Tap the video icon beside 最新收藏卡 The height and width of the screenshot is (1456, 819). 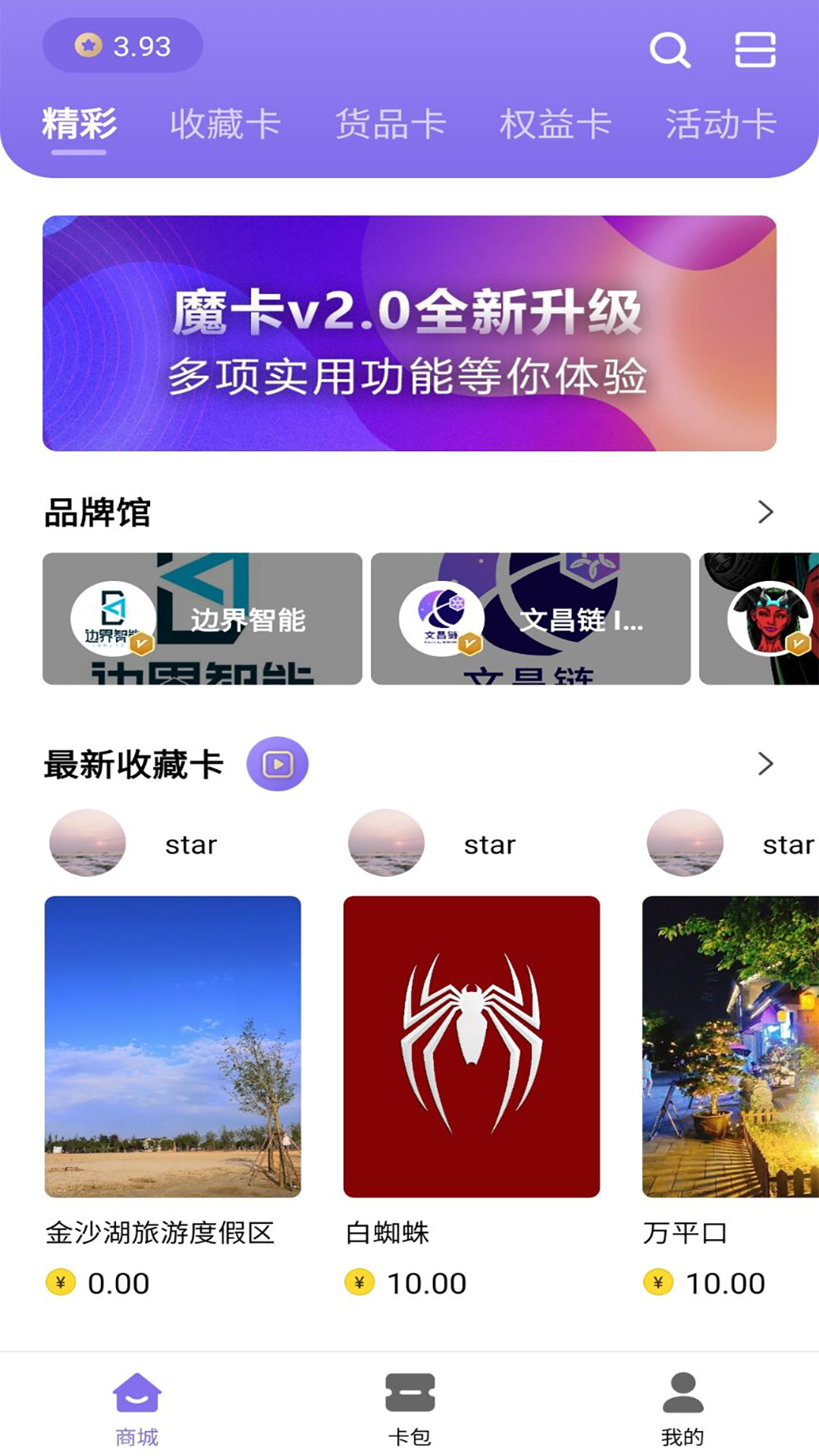point(278,764)
